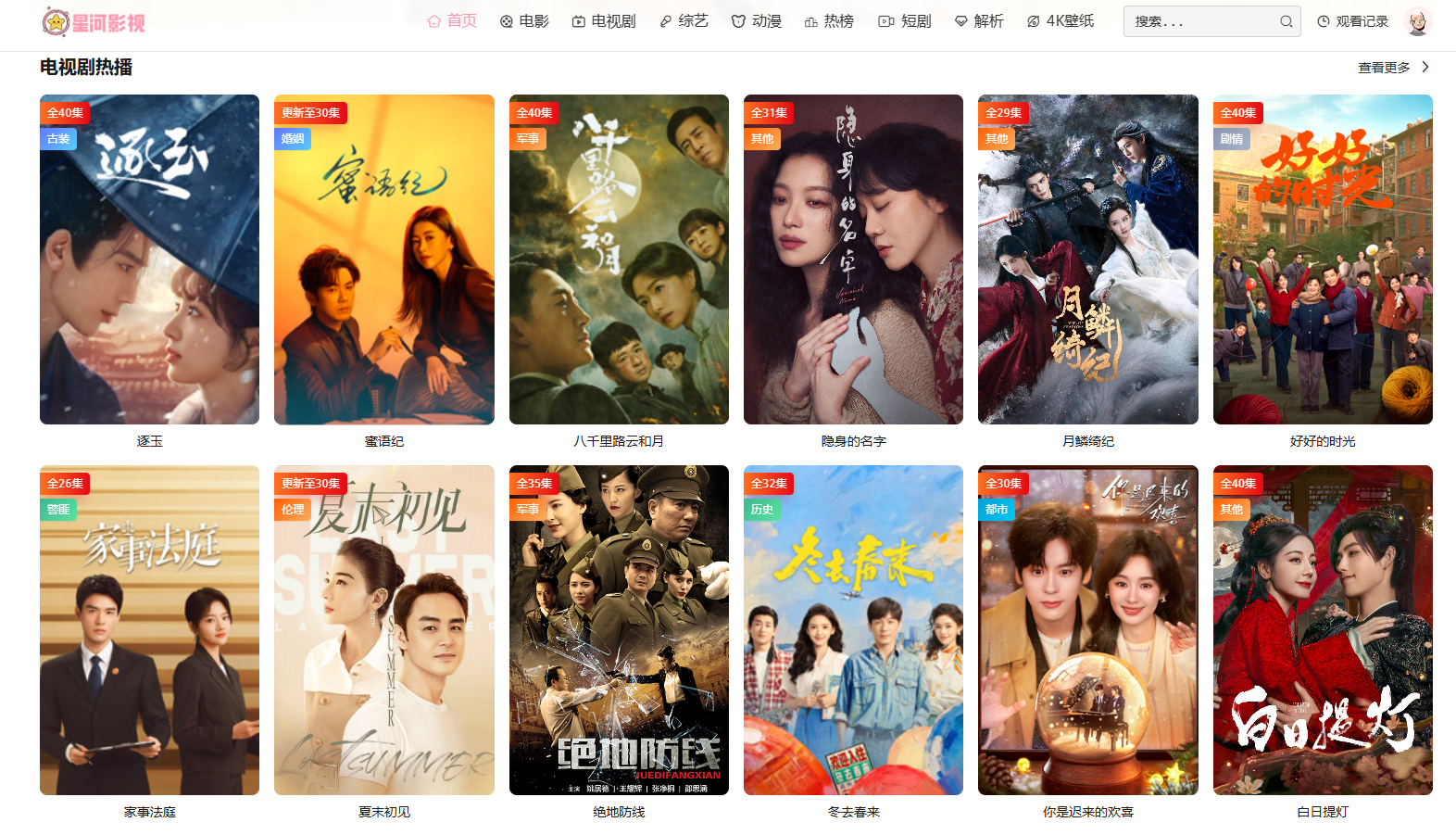
Task: Open the 4K壁纸 section
Action: pos(1061,21)
